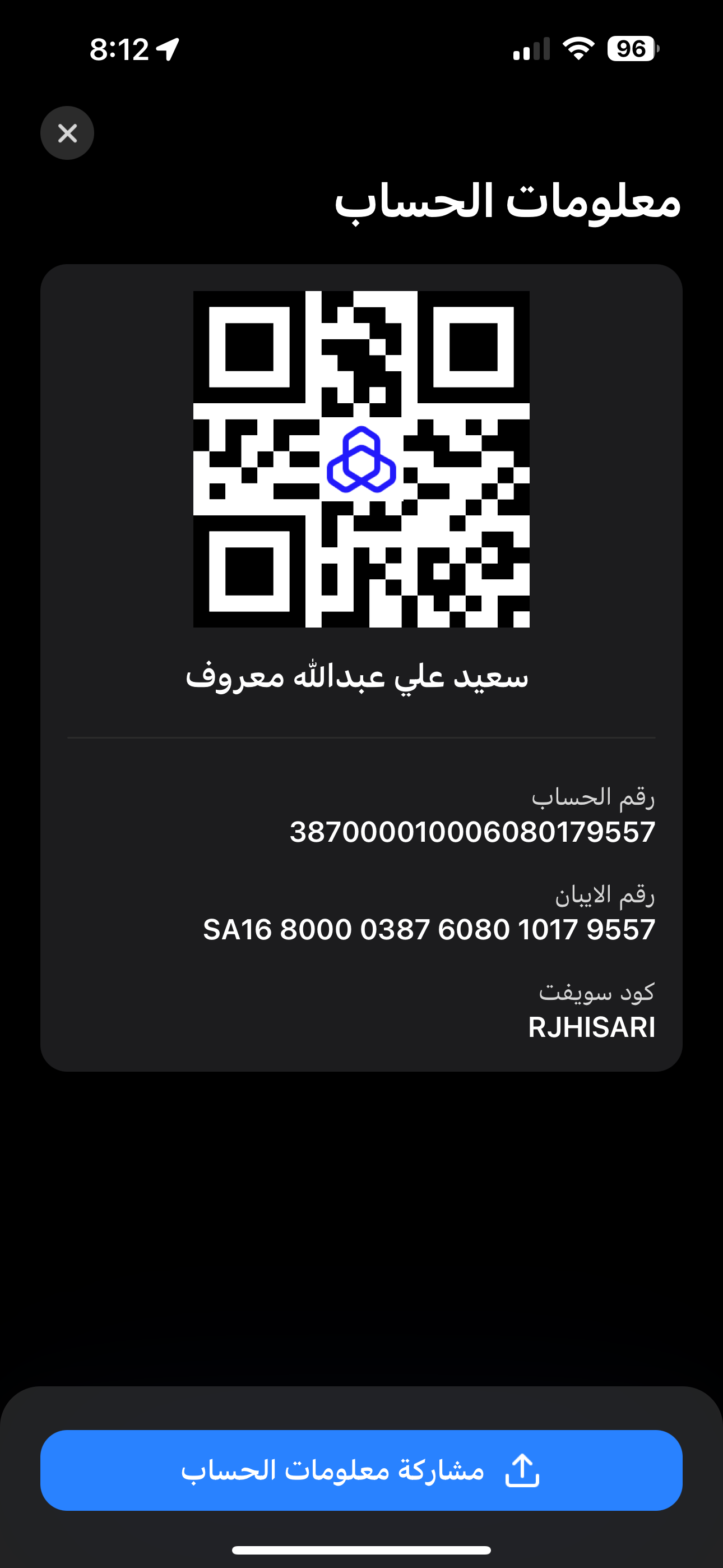Close the account information sheet
723x1568 pixels.
(x=67, y=133)
